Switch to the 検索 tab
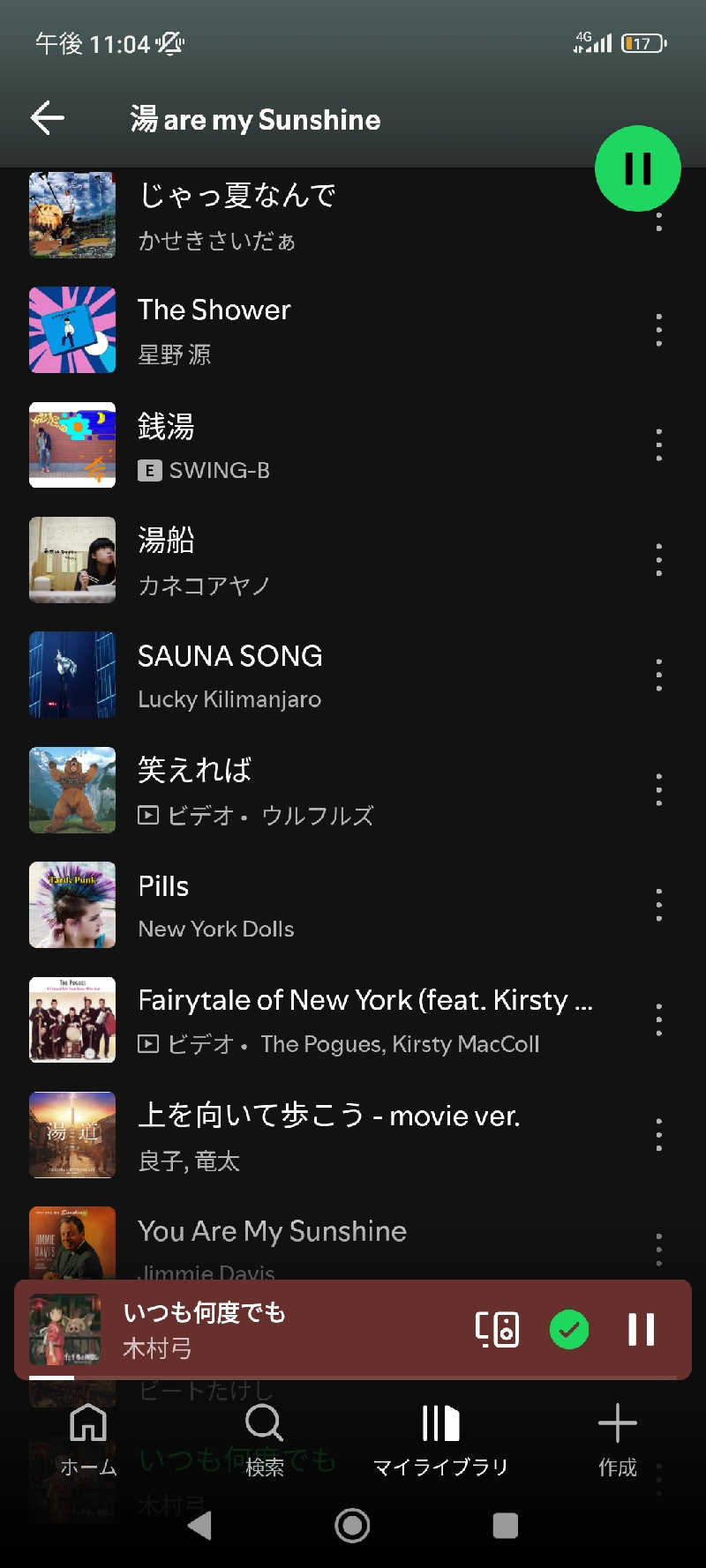 tap(264, 1439)
